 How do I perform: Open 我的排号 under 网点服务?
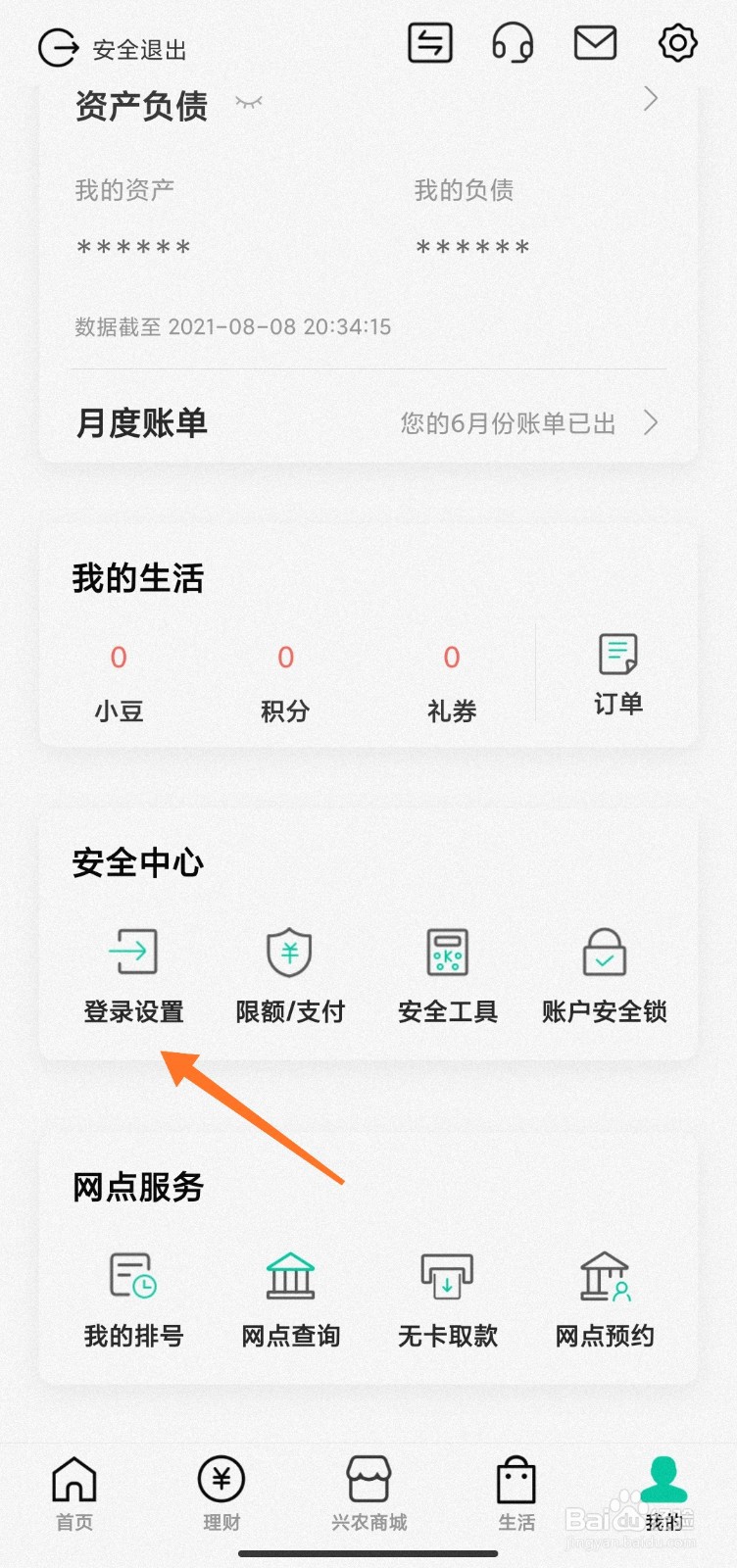click(134, 1298)
